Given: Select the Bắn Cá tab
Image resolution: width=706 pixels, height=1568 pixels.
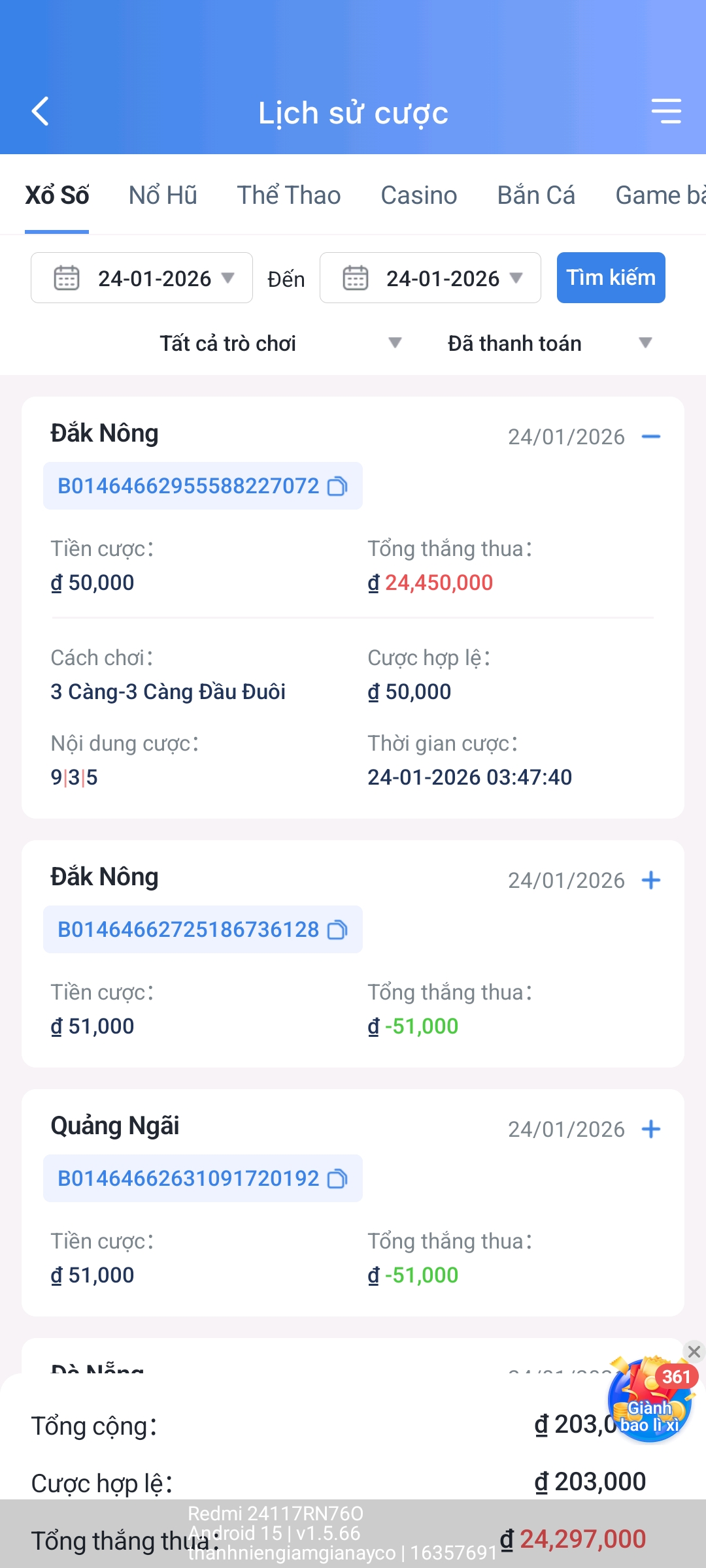Looking at the screenshot, I should point(536,195).
